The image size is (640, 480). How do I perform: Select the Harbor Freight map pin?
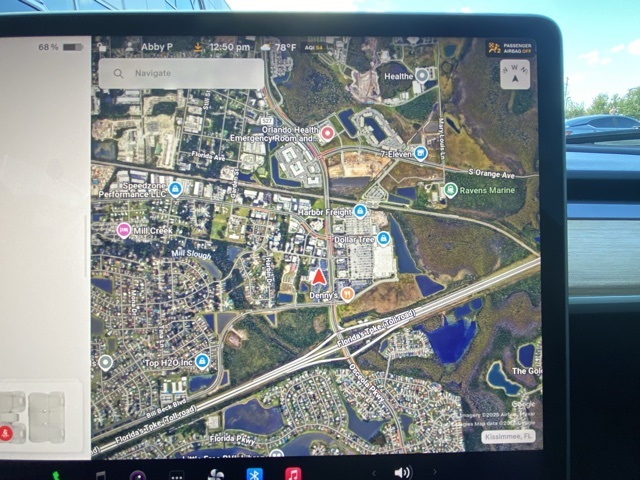360,211
